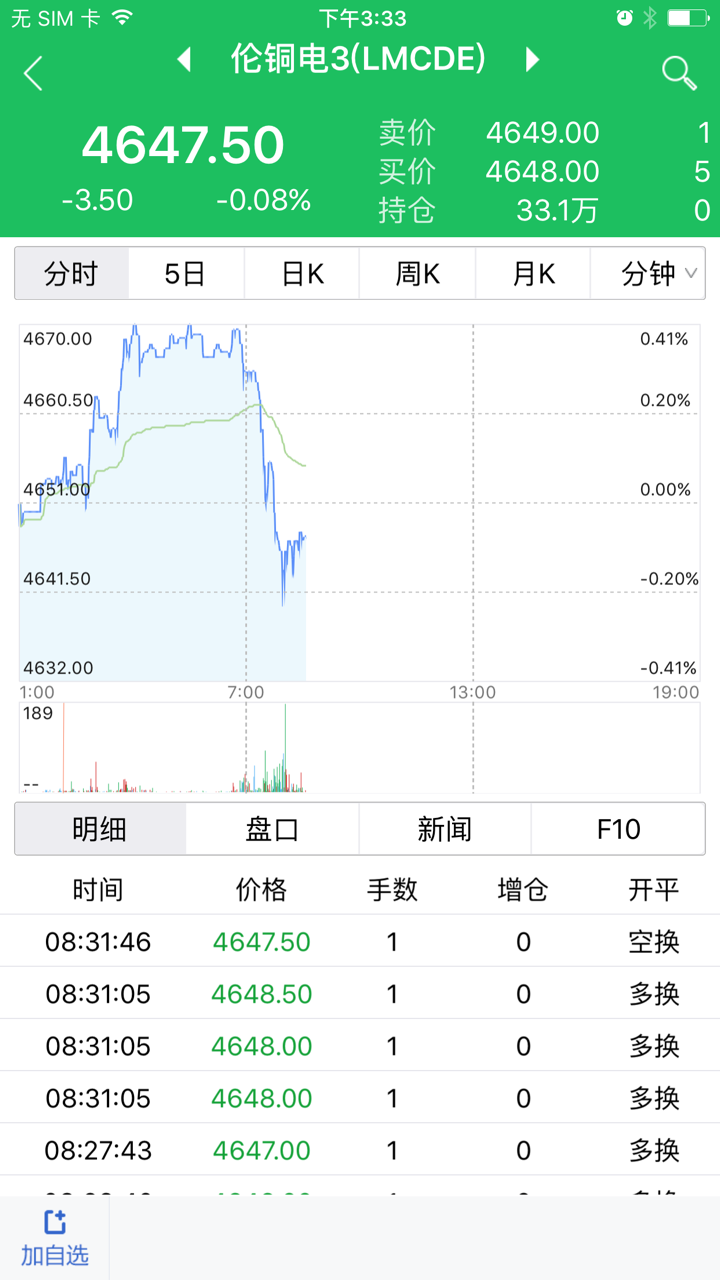Open the search magnifier icon
The width and height of the screenshot is (720, 1280).
click(x=679, y=73)
